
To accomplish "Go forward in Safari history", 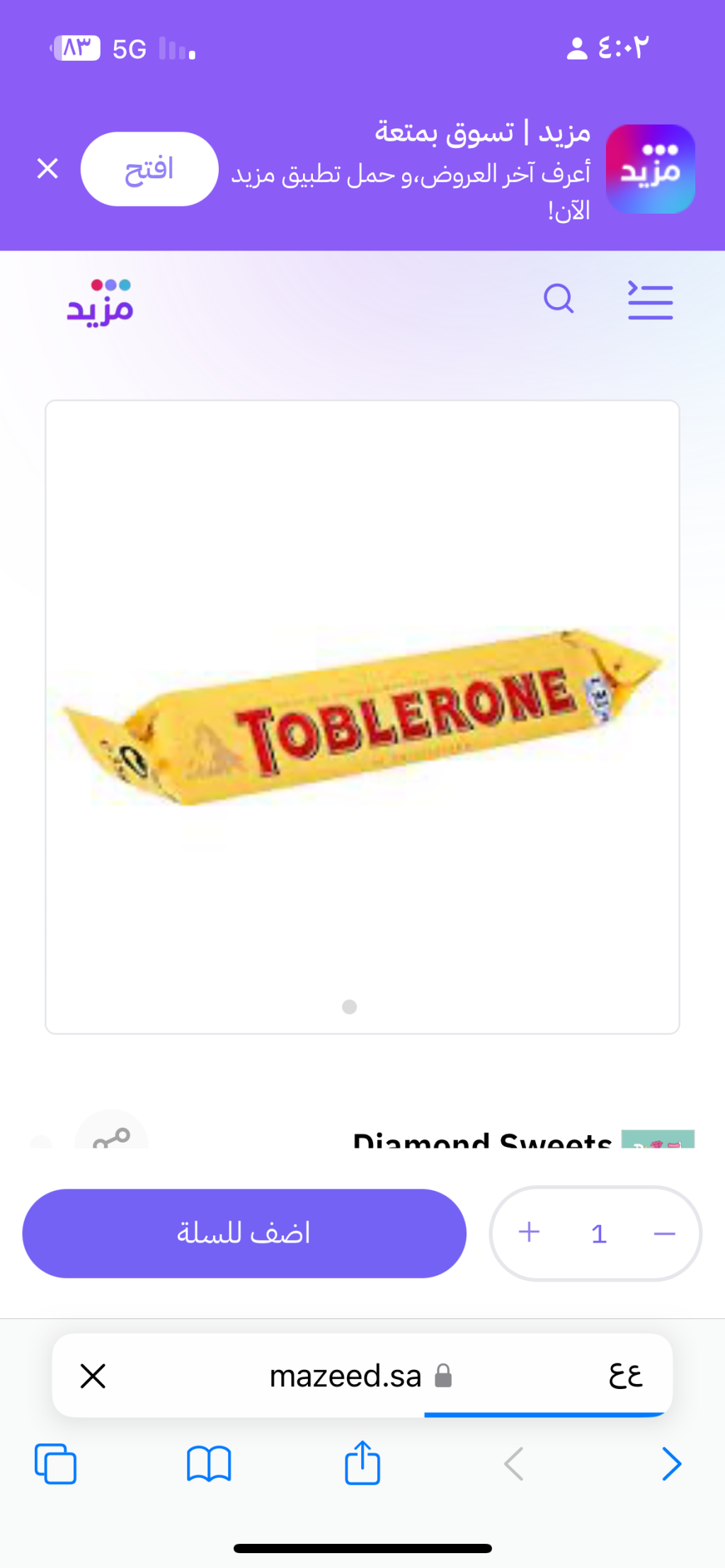I will coord(671,1463).
